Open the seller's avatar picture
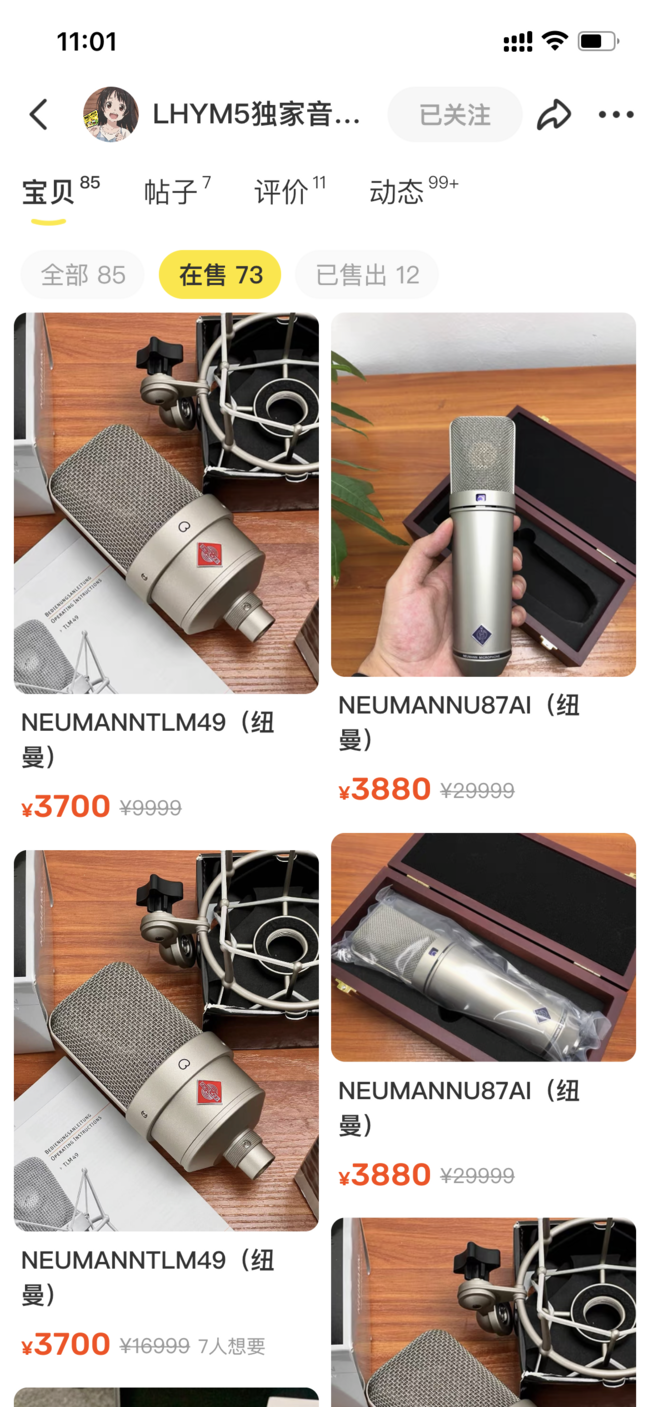 pos(110,115)
